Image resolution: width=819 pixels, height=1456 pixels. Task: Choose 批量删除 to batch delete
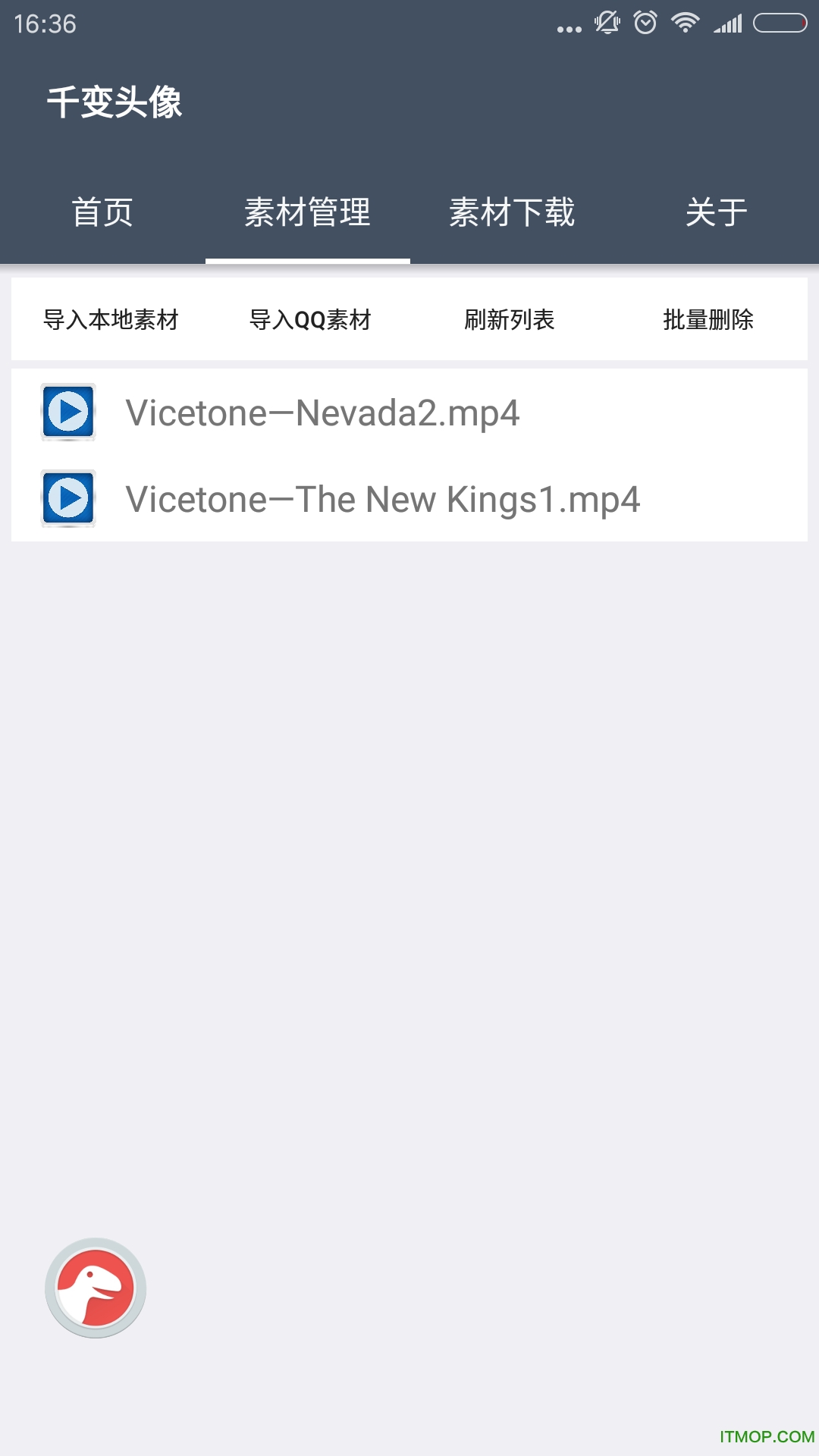pos(708,320)
